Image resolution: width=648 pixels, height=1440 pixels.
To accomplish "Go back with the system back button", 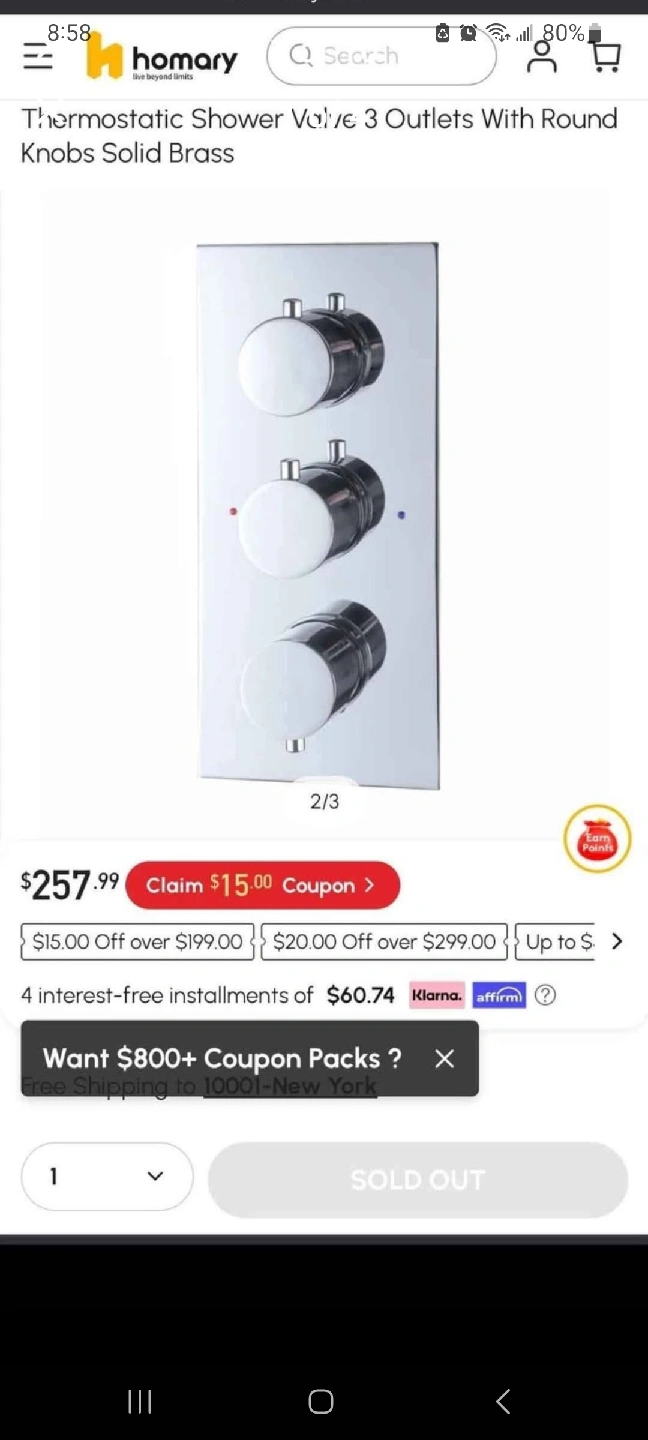I will 503,1401.
